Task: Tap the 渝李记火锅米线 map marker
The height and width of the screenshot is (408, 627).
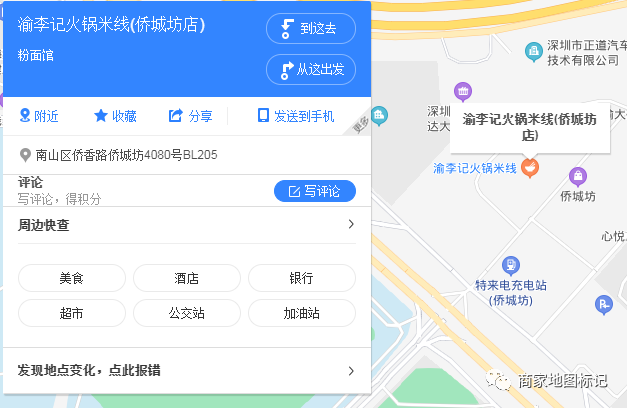Action: [x=532, y=167]
